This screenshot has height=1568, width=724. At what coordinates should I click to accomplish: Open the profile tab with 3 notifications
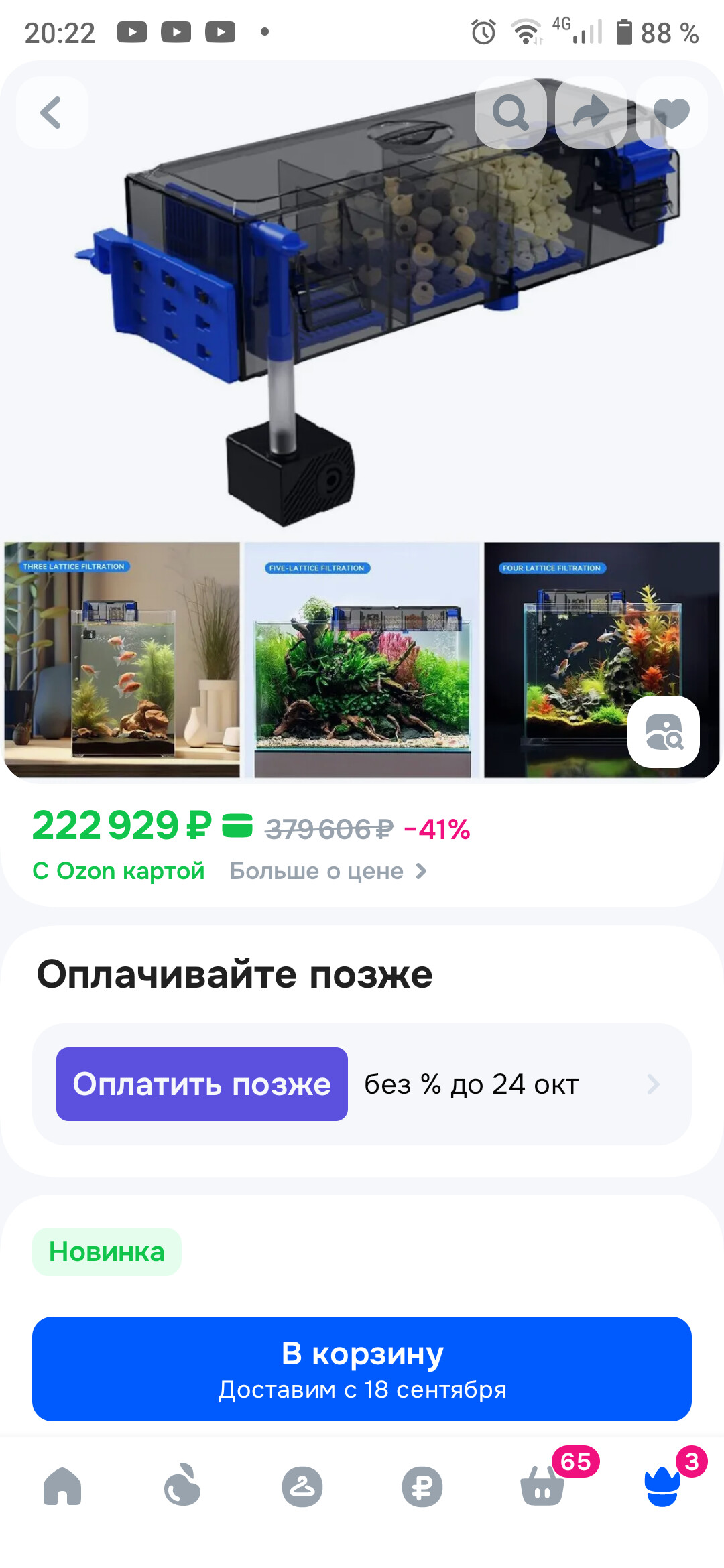tap(662, 1486)
